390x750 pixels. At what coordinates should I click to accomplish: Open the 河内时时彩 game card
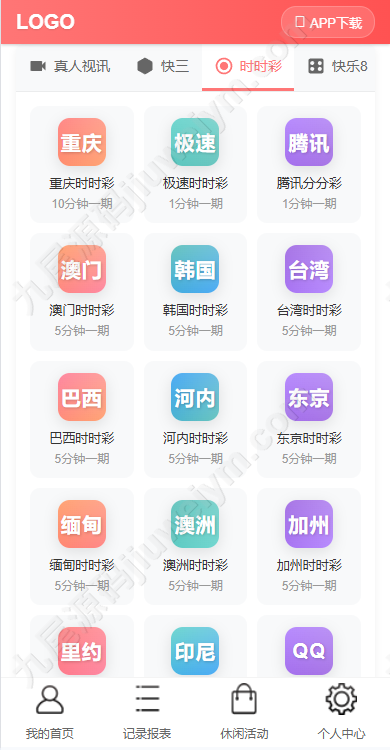195,419
